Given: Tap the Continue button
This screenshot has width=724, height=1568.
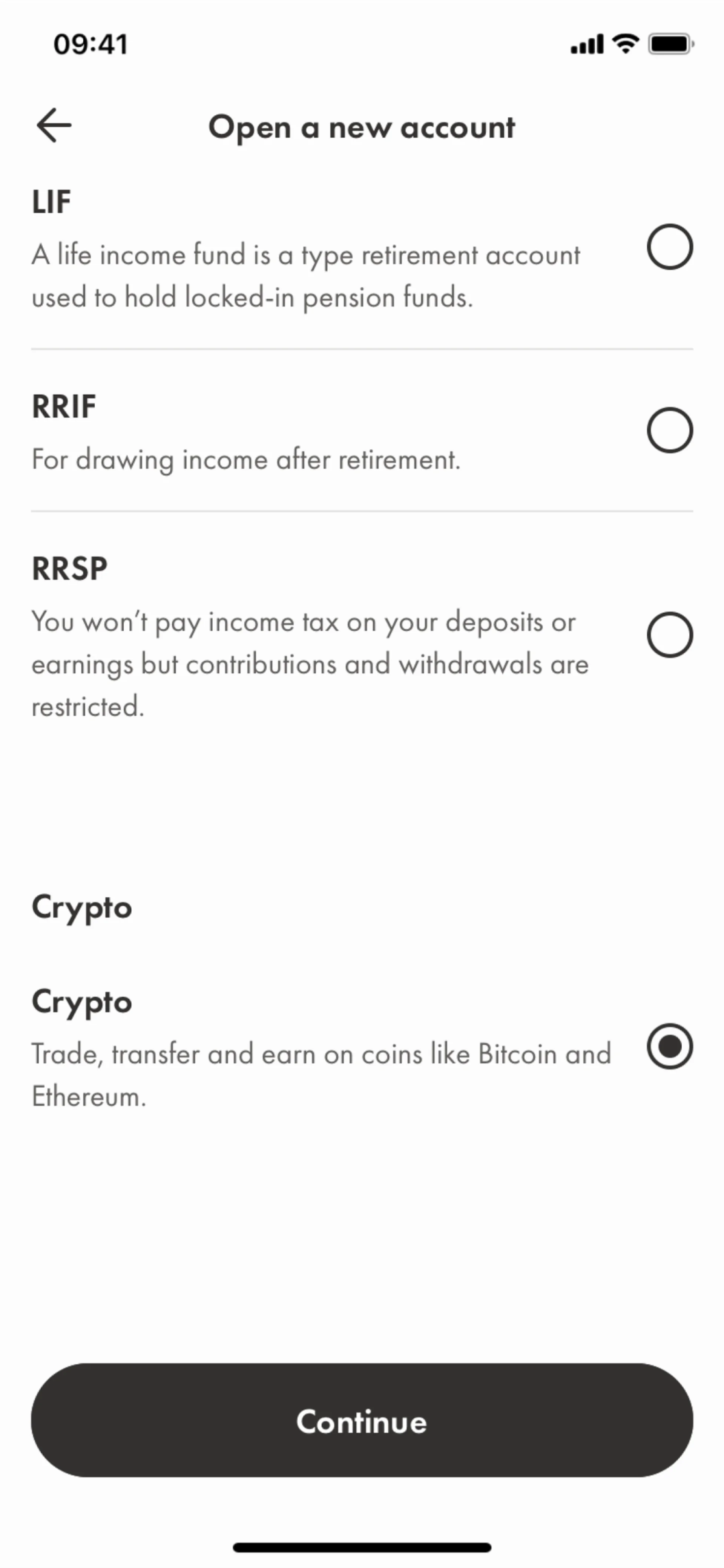Looking at the screenshot, I should pyautogui.click(x=362, y=1420).
